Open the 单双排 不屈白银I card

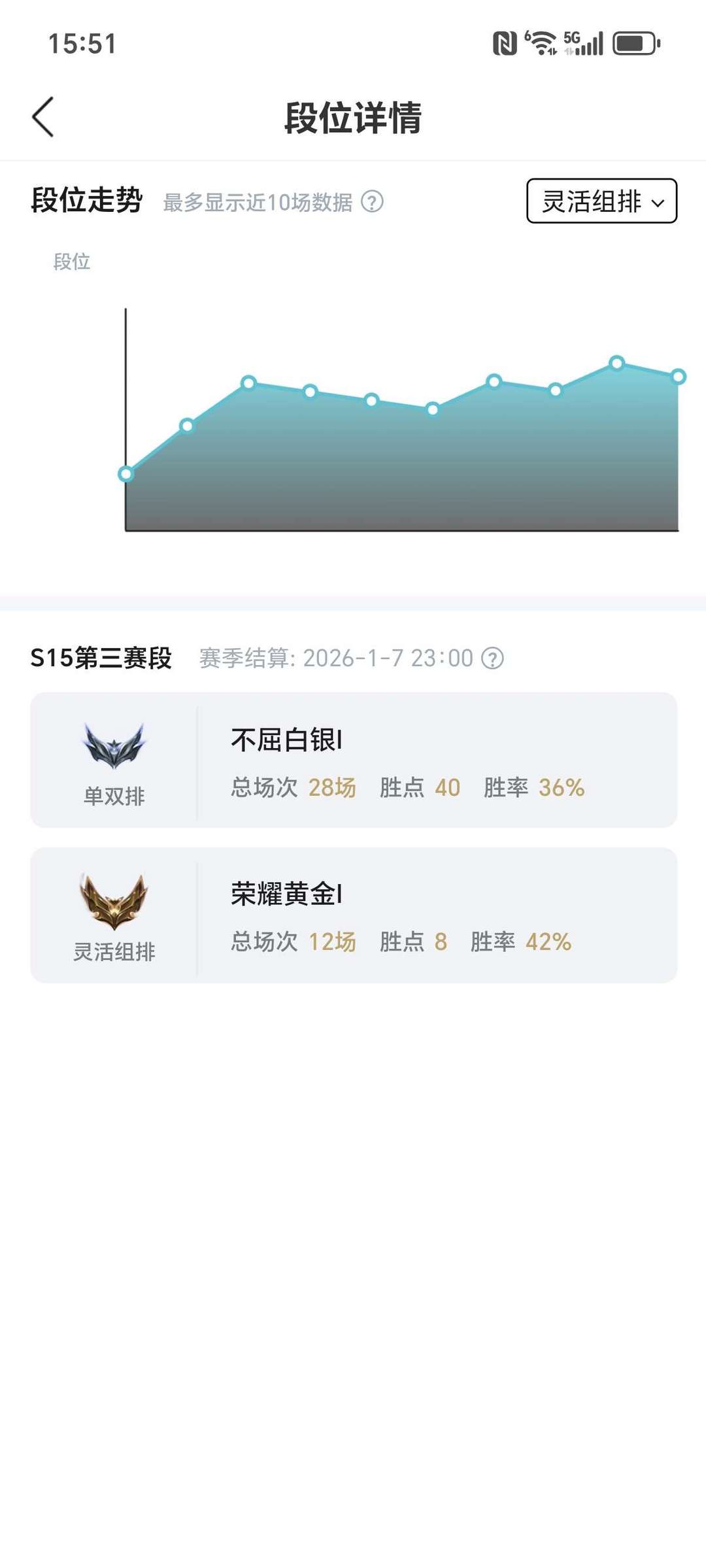(x=353, y=760)
